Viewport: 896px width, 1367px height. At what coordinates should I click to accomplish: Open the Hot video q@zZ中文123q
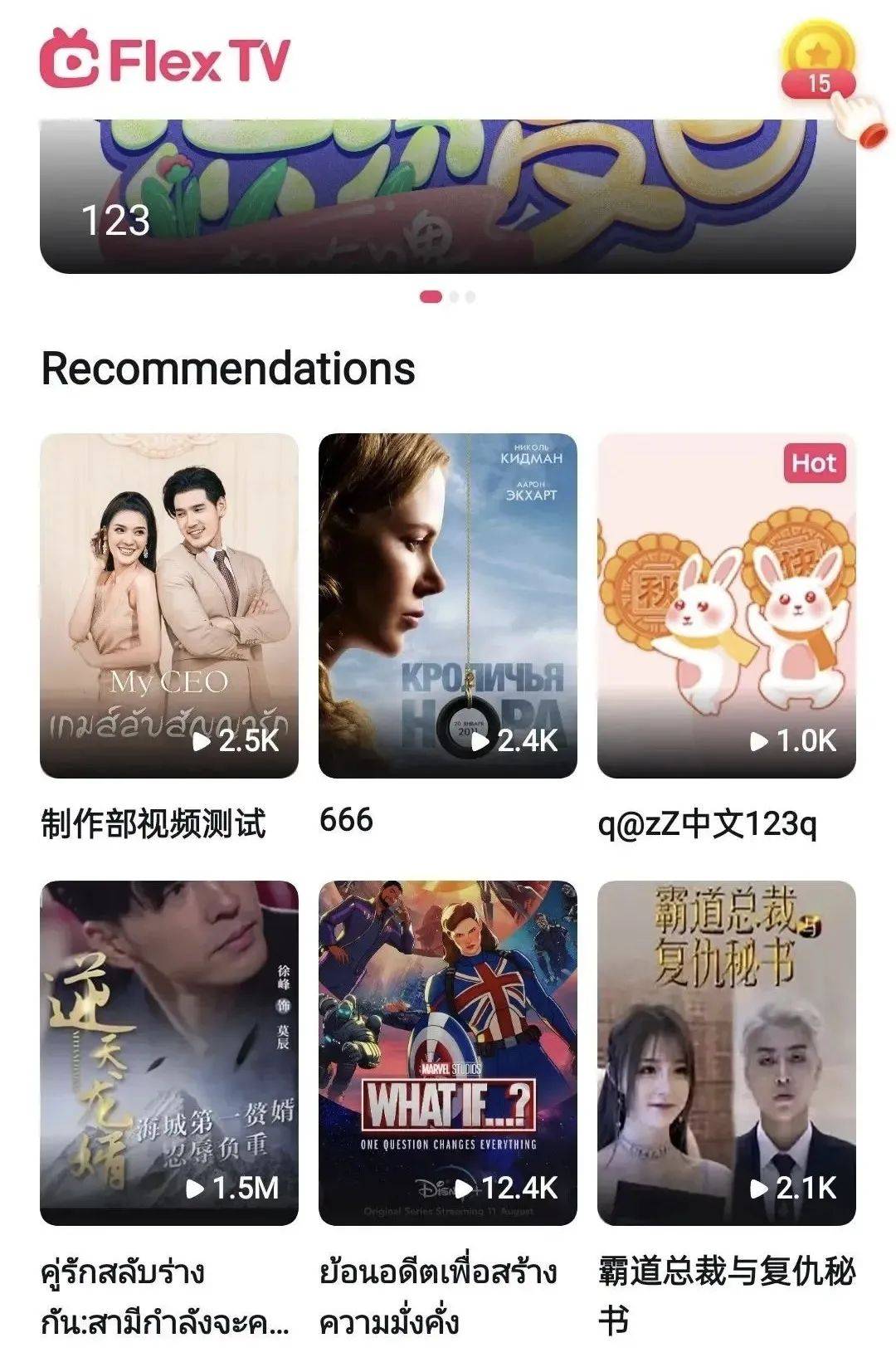pyautogui.click(x=726, y=606)
